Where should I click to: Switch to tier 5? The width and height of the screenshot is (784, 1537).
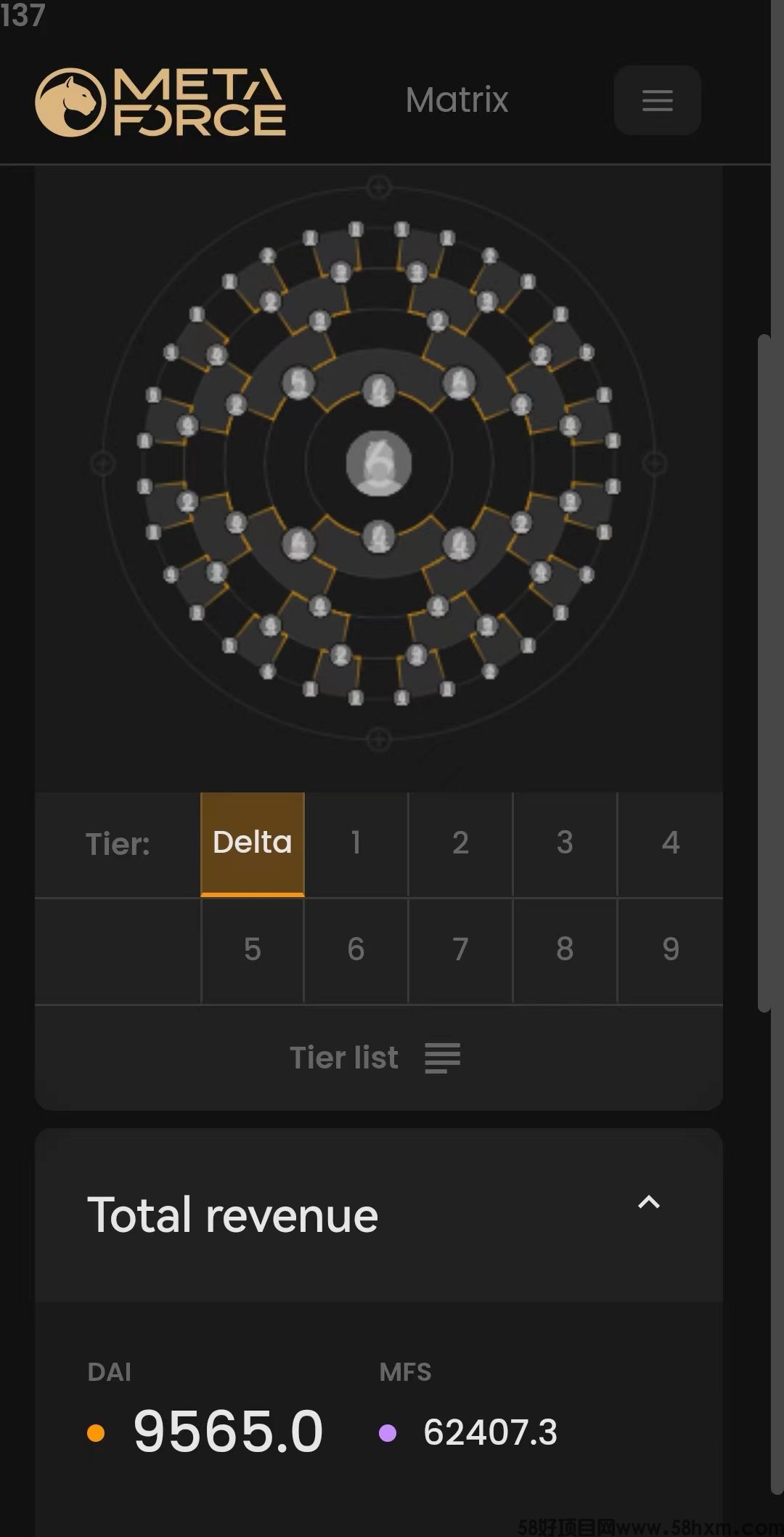[252, 950]
